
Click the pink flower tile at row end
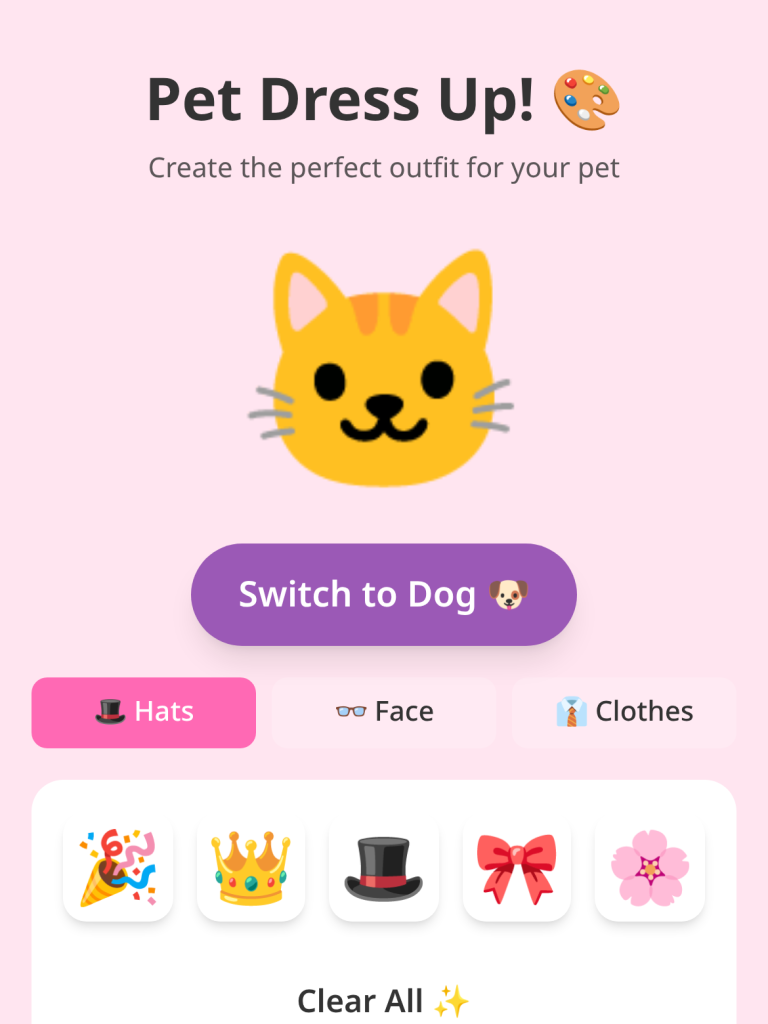pos(650,866)
